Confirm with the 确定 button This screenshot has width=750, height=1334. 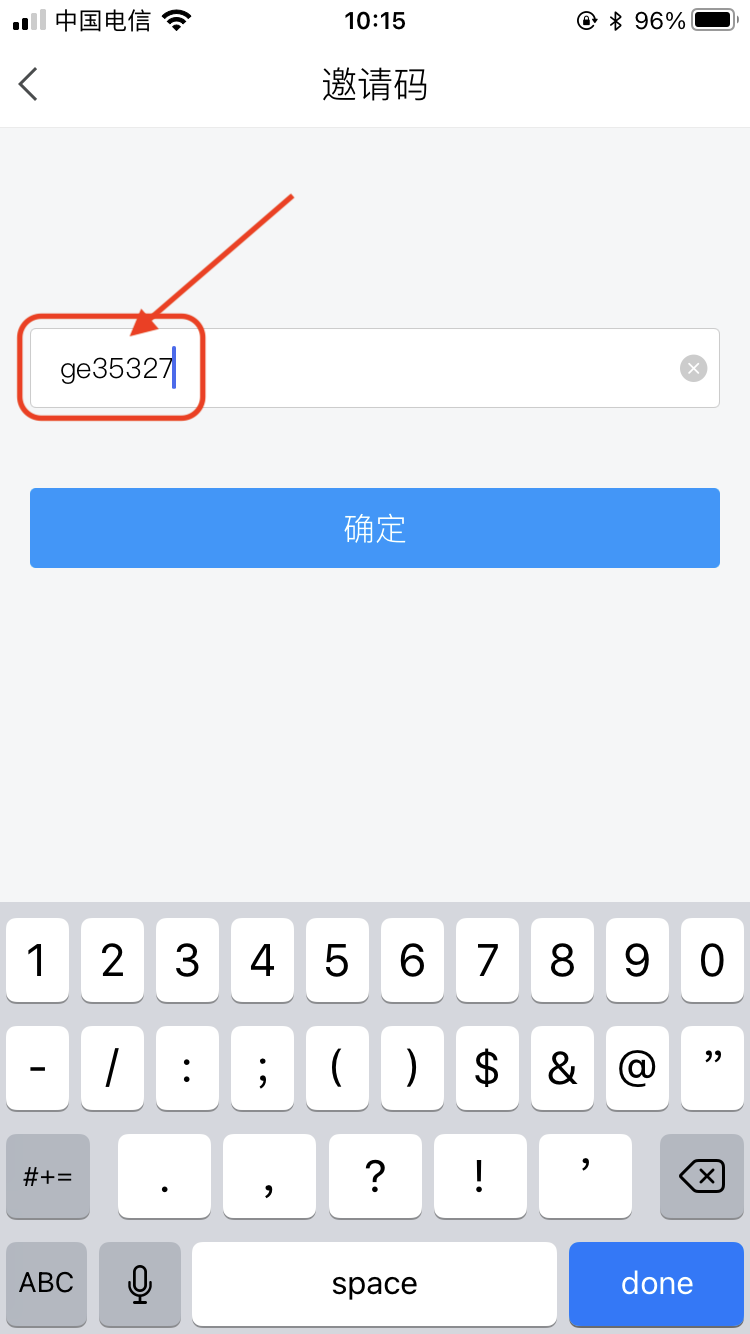(x=375, y=528)
